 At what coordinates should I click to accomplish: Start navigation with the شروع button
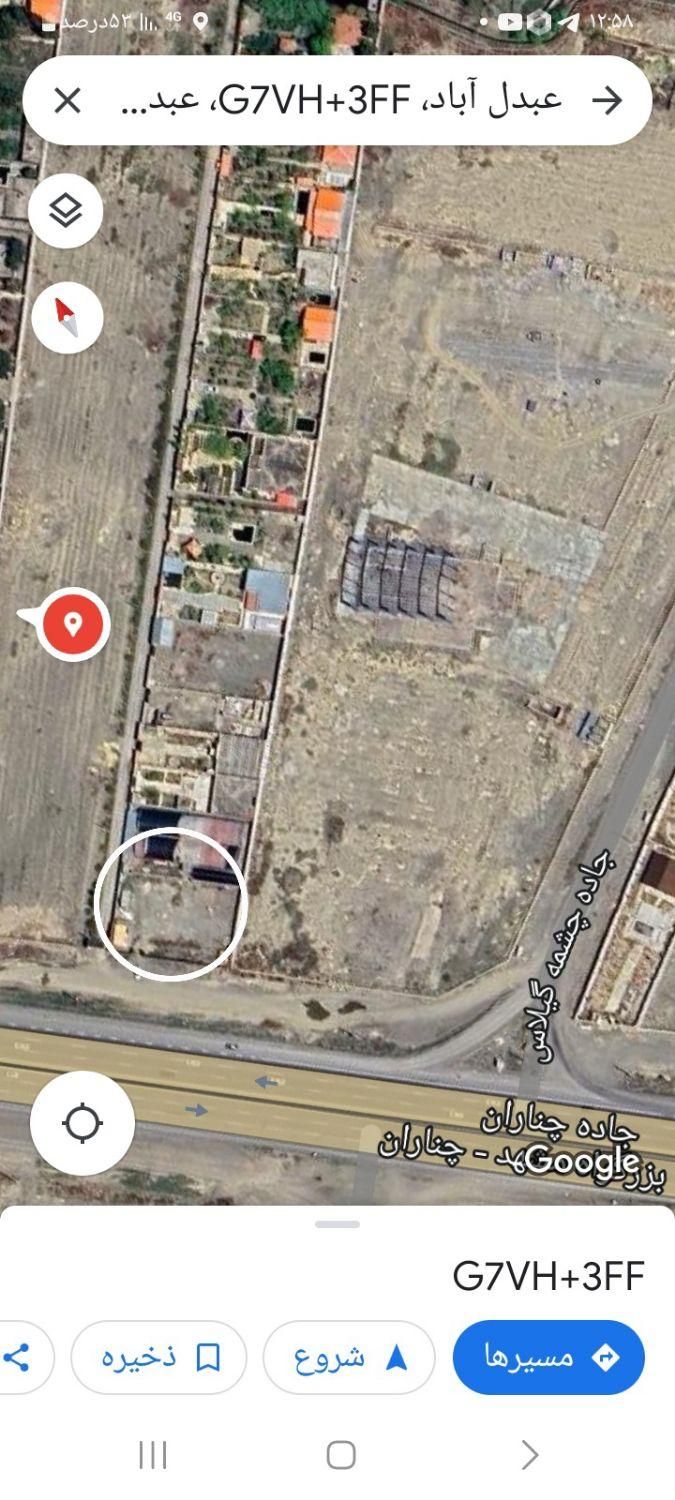coord(349,1357)
